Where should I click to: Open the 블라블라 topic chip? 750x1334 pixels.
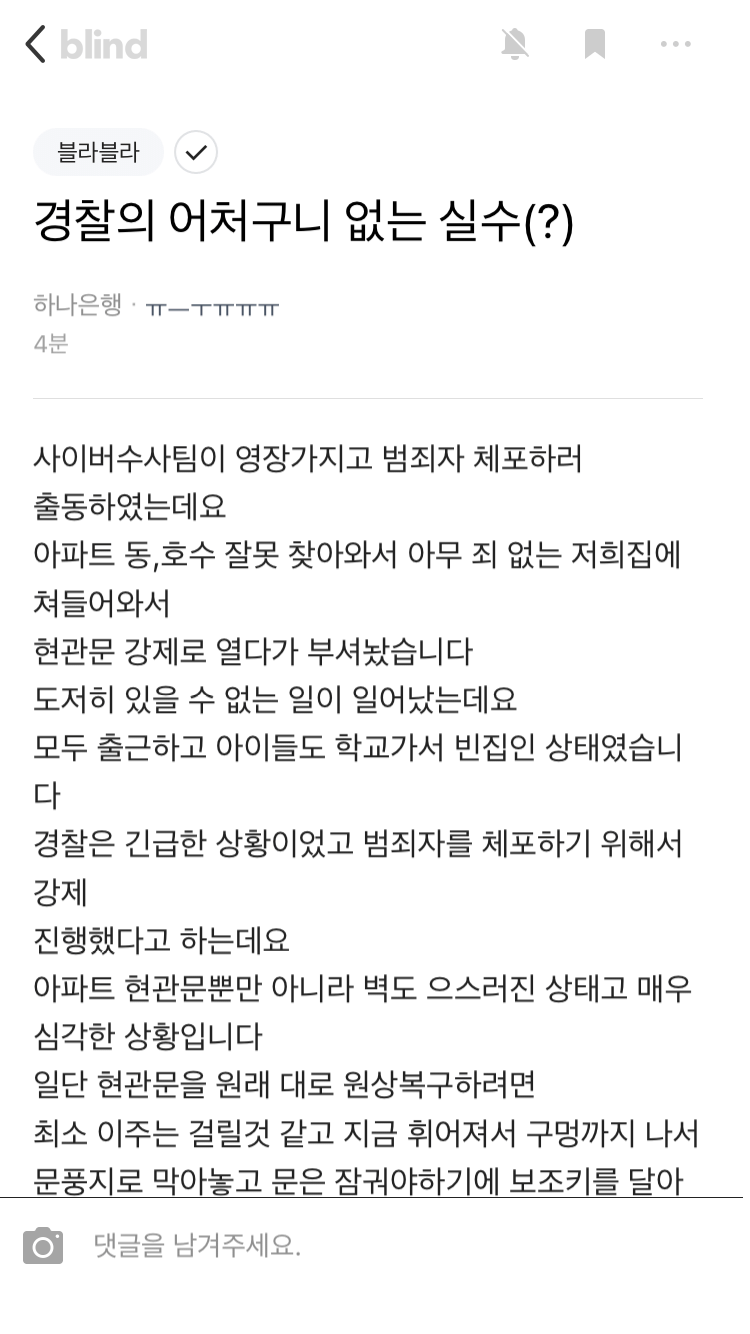98,152
